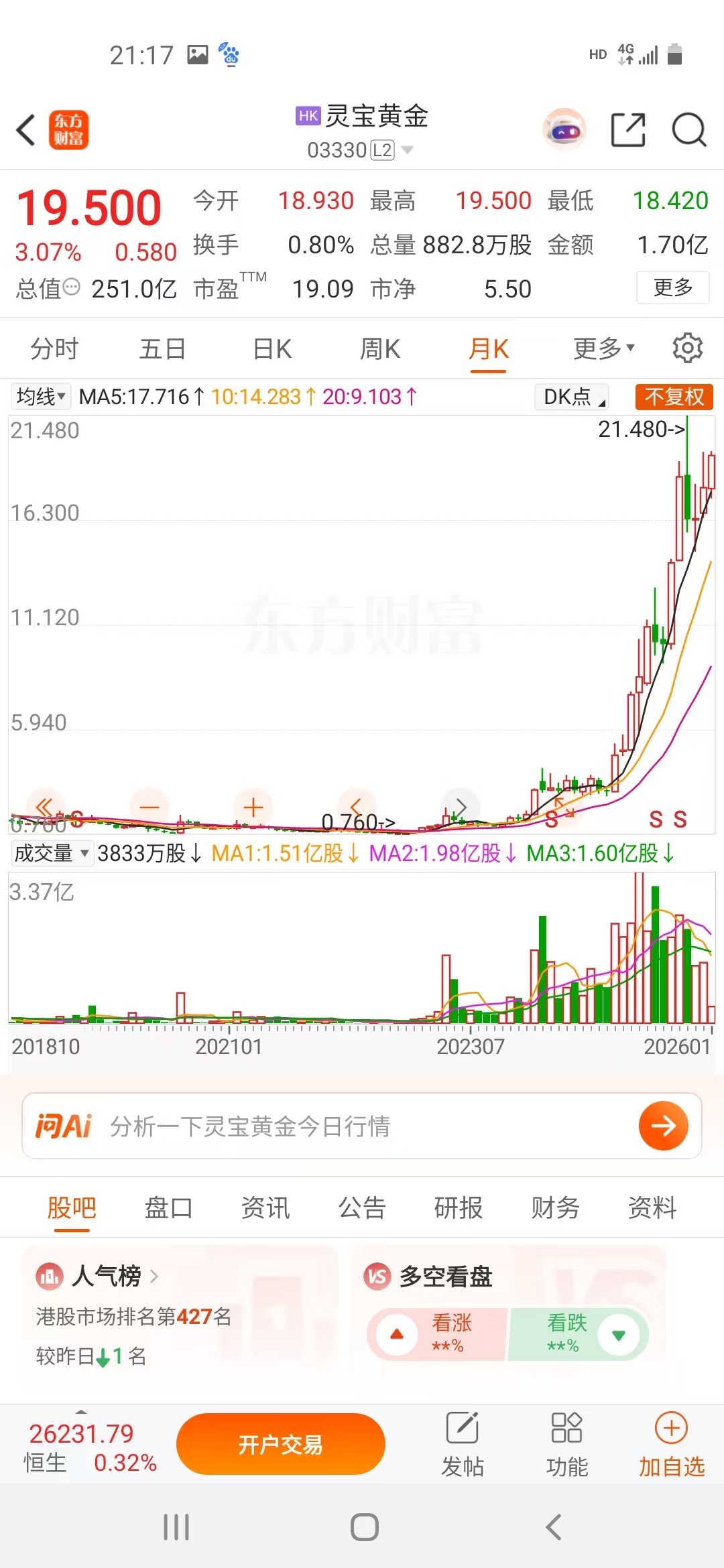Select the 周K chart tab
Image resolution: width=724 pixels, height=1568 pixels.
click(x=379, y=349)
